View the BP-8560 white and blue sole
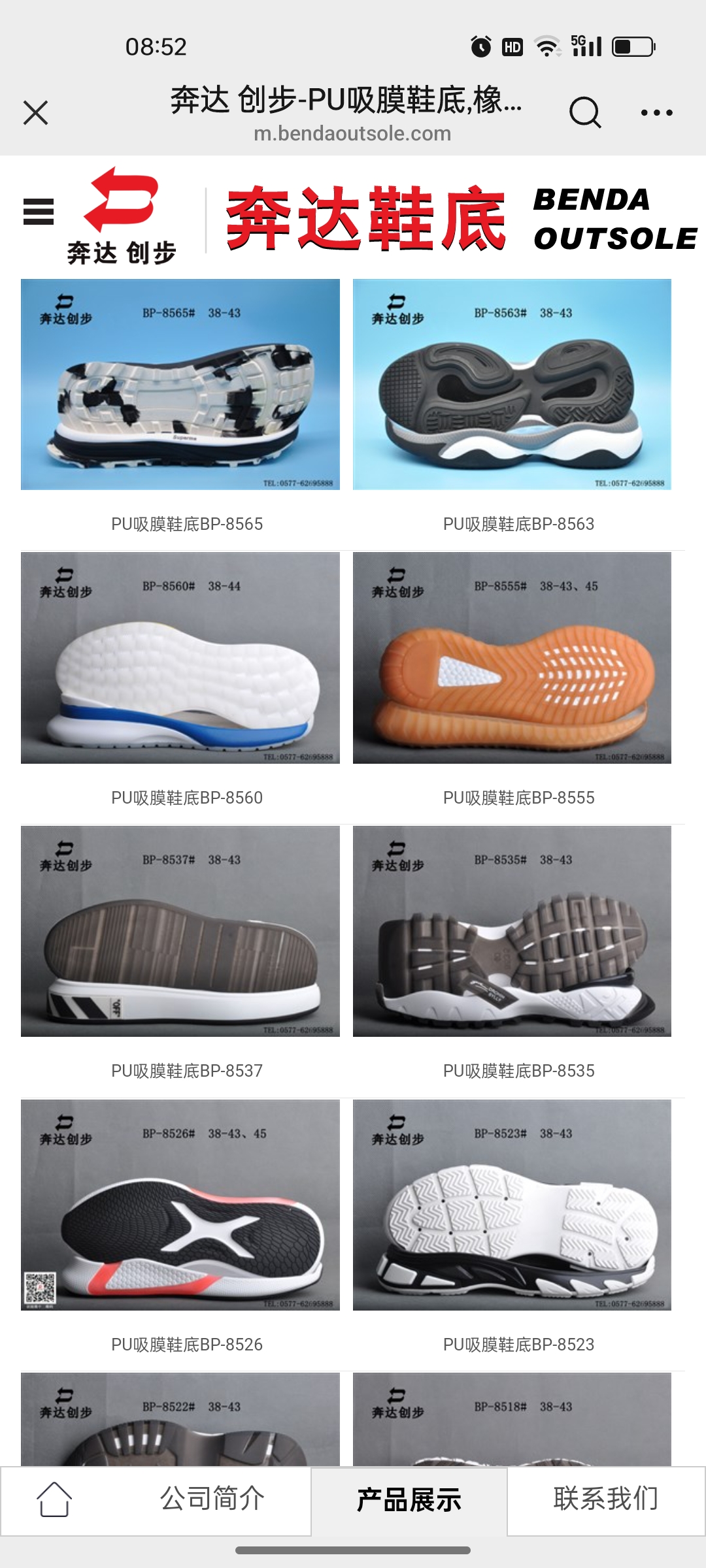Viewport: 706px width, 1568px height. 180,658
